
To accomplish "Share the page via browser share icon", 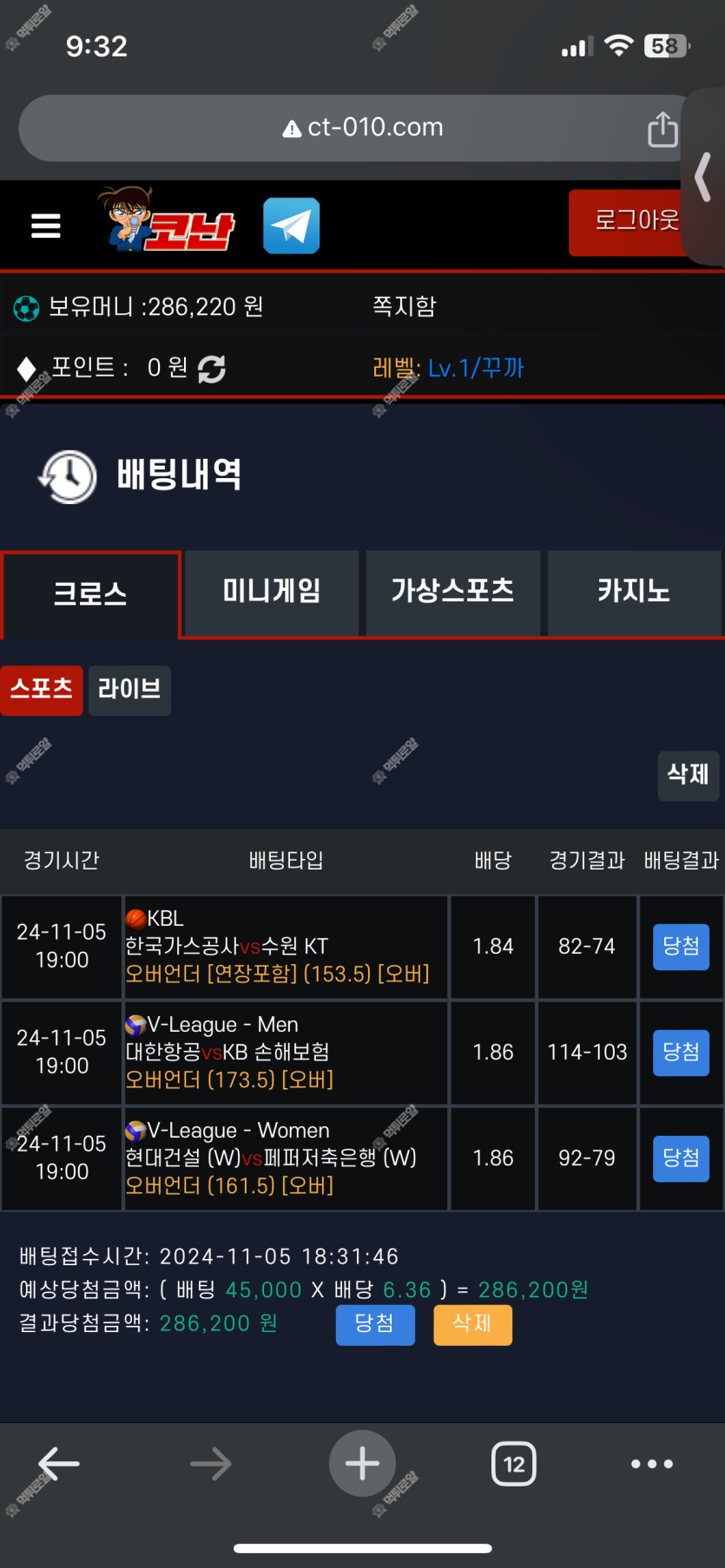I will (x=662, y=129).
